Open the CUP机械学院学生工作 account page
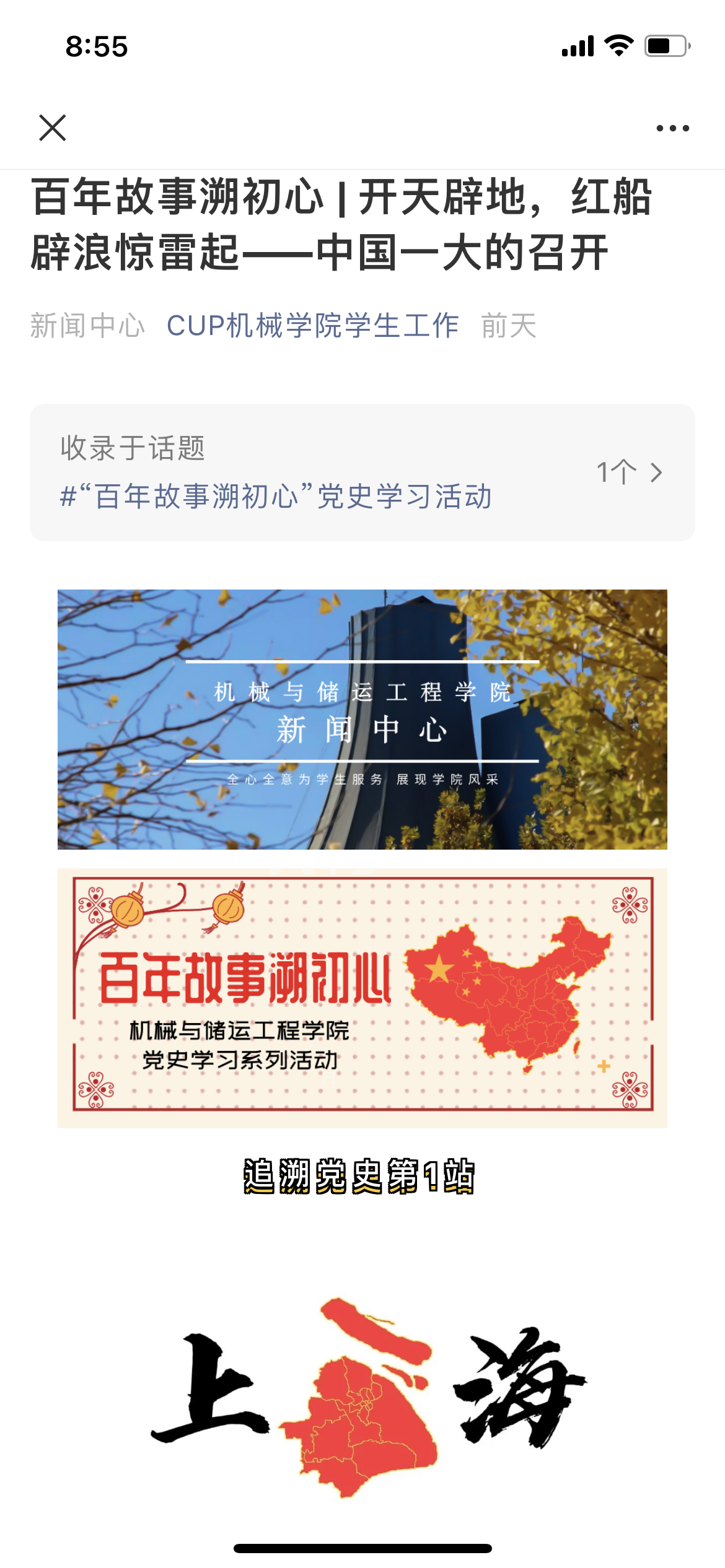This screenshot has width=725, height=1568. [312, 324]
